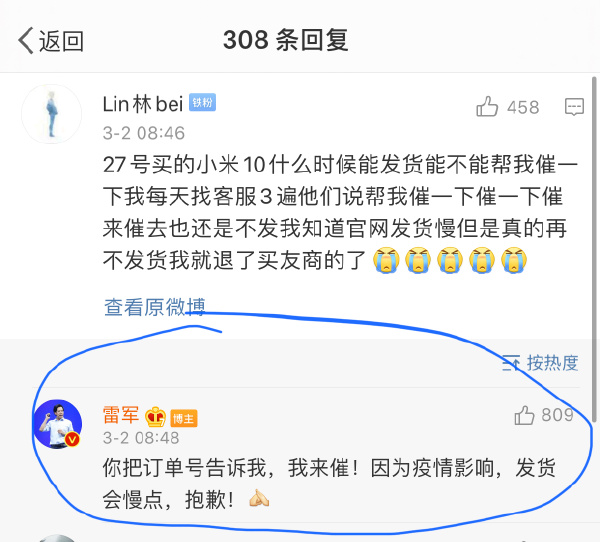Open Lin林bei's profile avatar
This screenshot has height=542, width=600.
[x=52, y=115]
